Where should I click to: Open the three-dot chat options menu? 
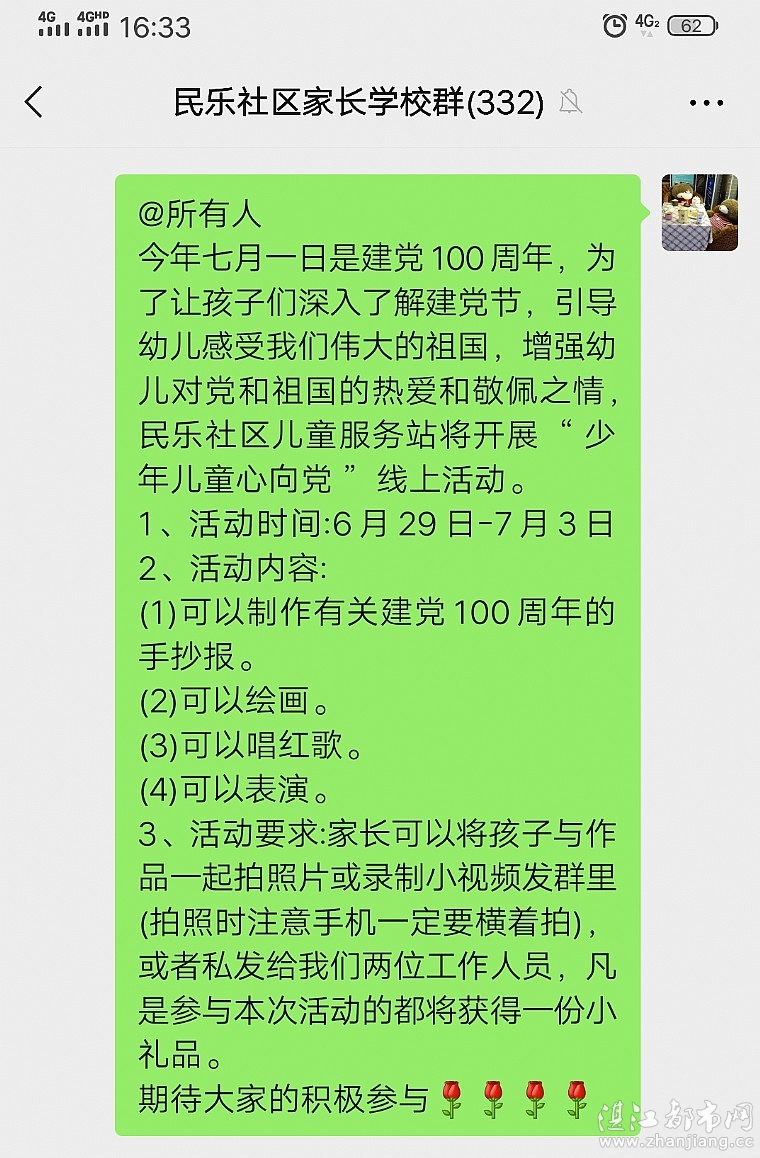pyautogui.click(x=706, y=103)
